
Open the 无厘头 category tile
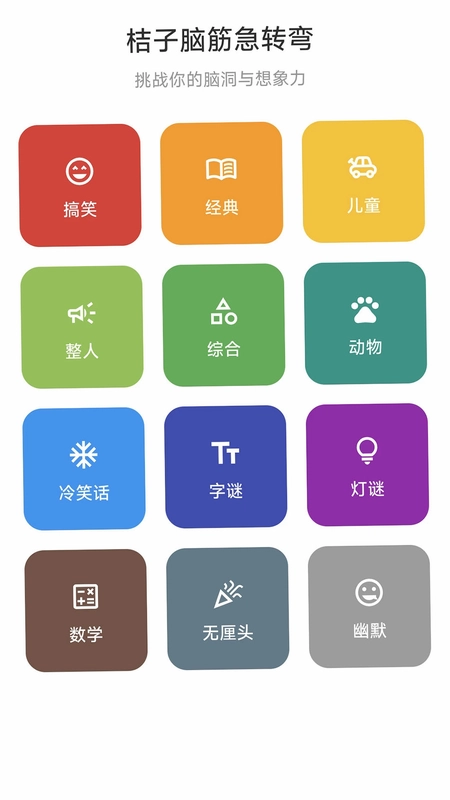[x=228, y=608]
